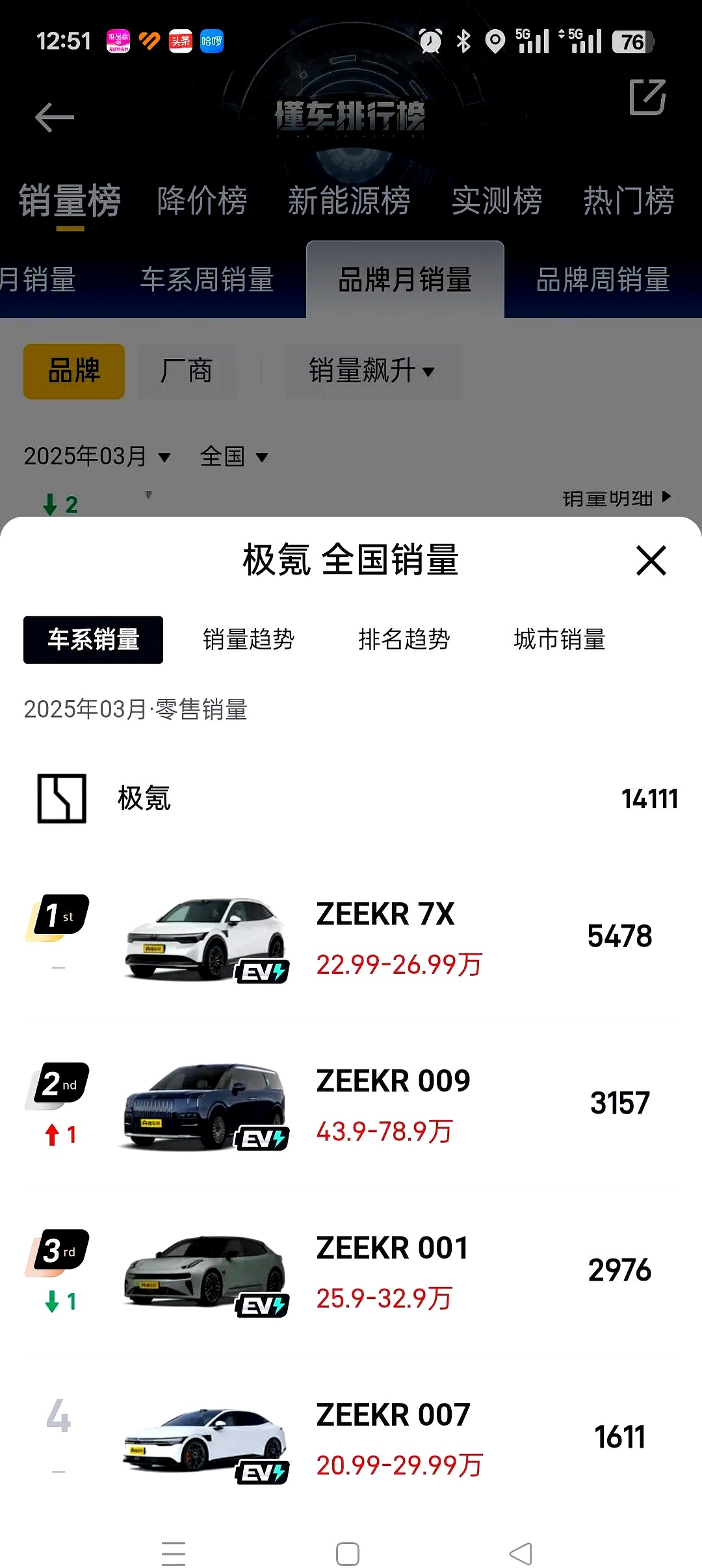Viewport: 702px width, 1568px height.
Task: Open the 全国 region dropdown
Action: point(234,456)
